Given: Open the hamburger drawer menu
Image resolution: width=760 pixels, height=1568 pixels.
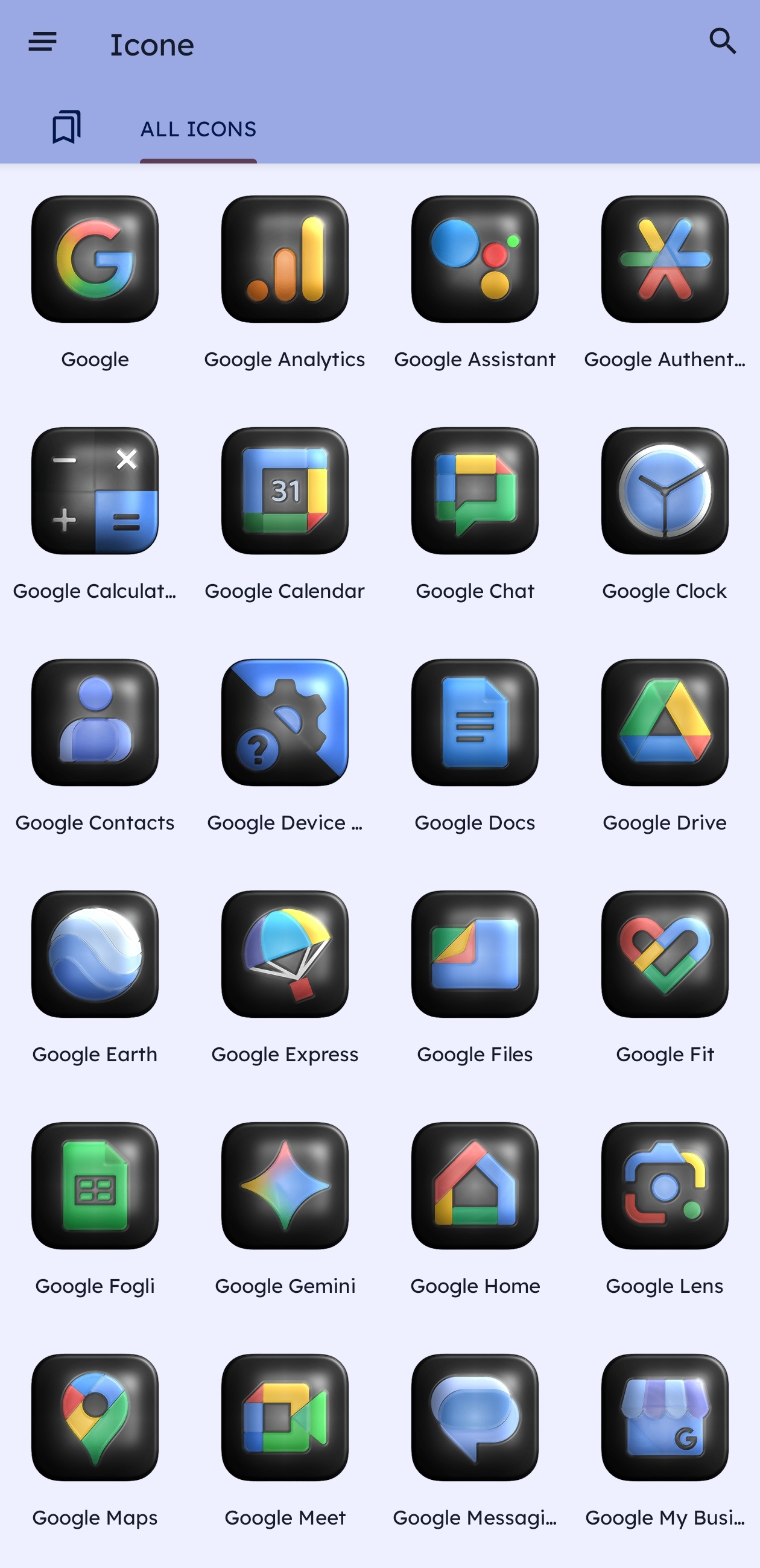Looking at the screenshot, I should (43, 43).
